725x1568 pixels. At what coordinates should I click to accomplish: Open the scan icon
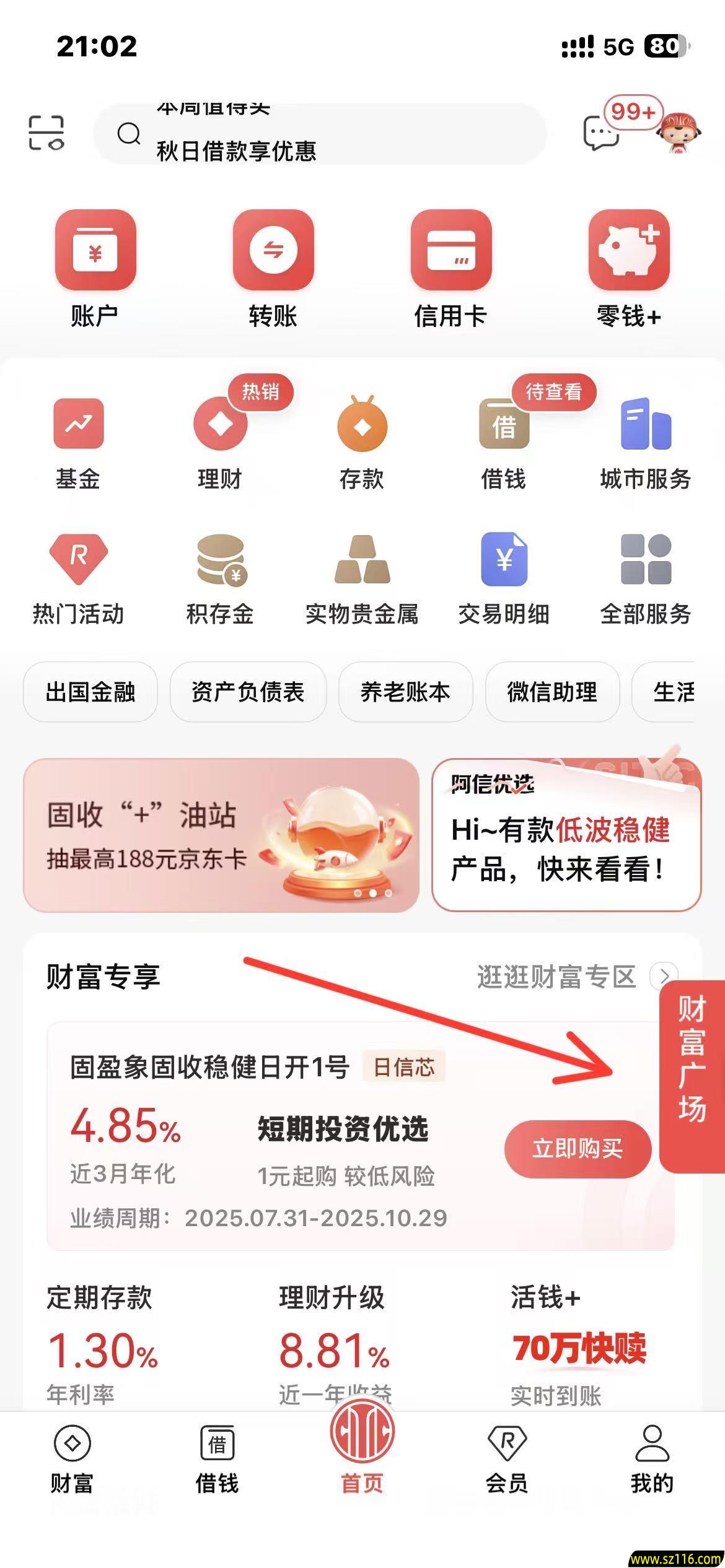[x=46, y=133]
